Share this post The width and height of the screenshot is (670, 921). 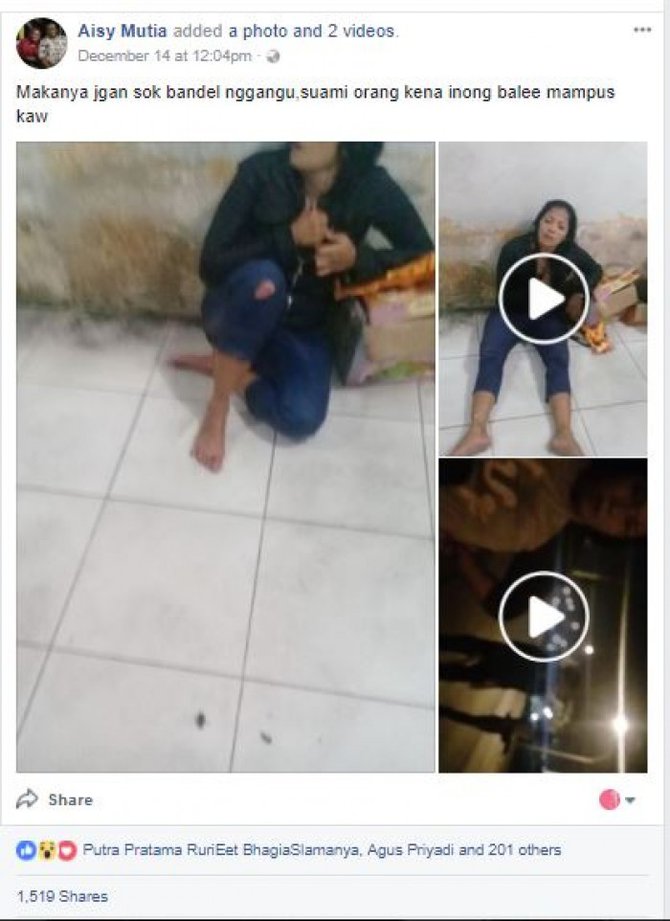point(56,800)
